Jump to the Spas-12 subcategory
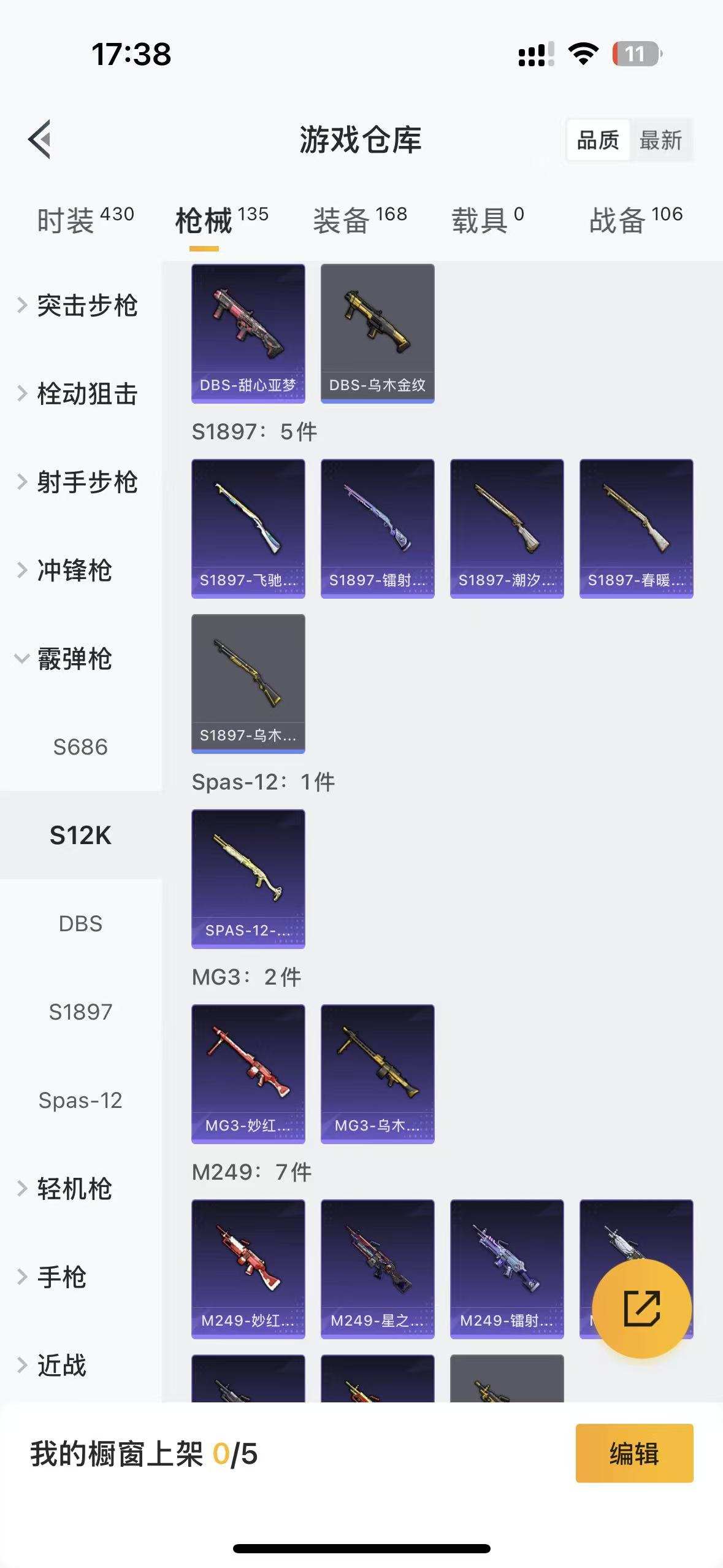 coord(80,1101)
